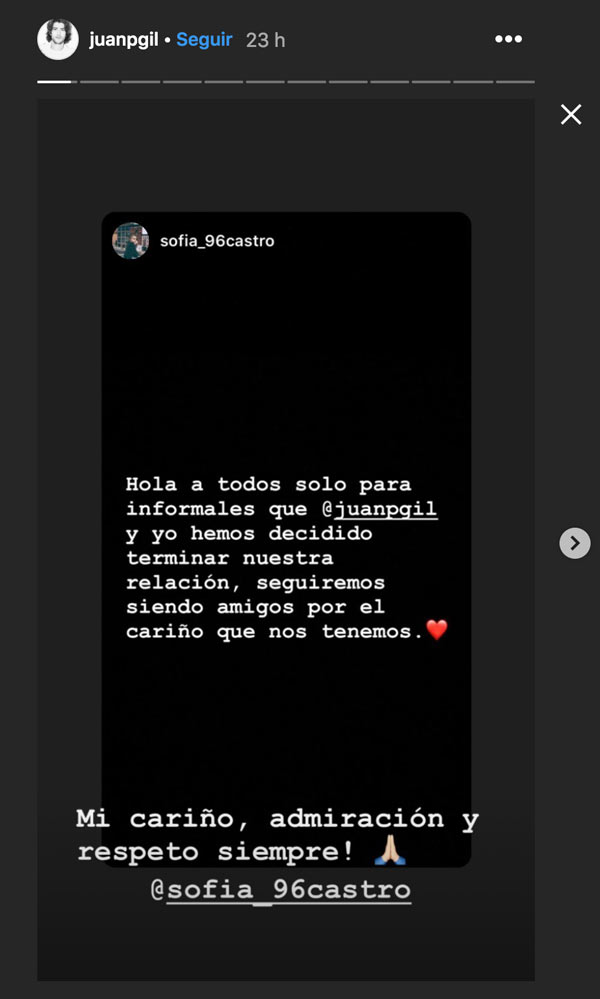Open juanpgil's profile picture
The height and width of the screenshot is (999, 600).
(58, 40)
